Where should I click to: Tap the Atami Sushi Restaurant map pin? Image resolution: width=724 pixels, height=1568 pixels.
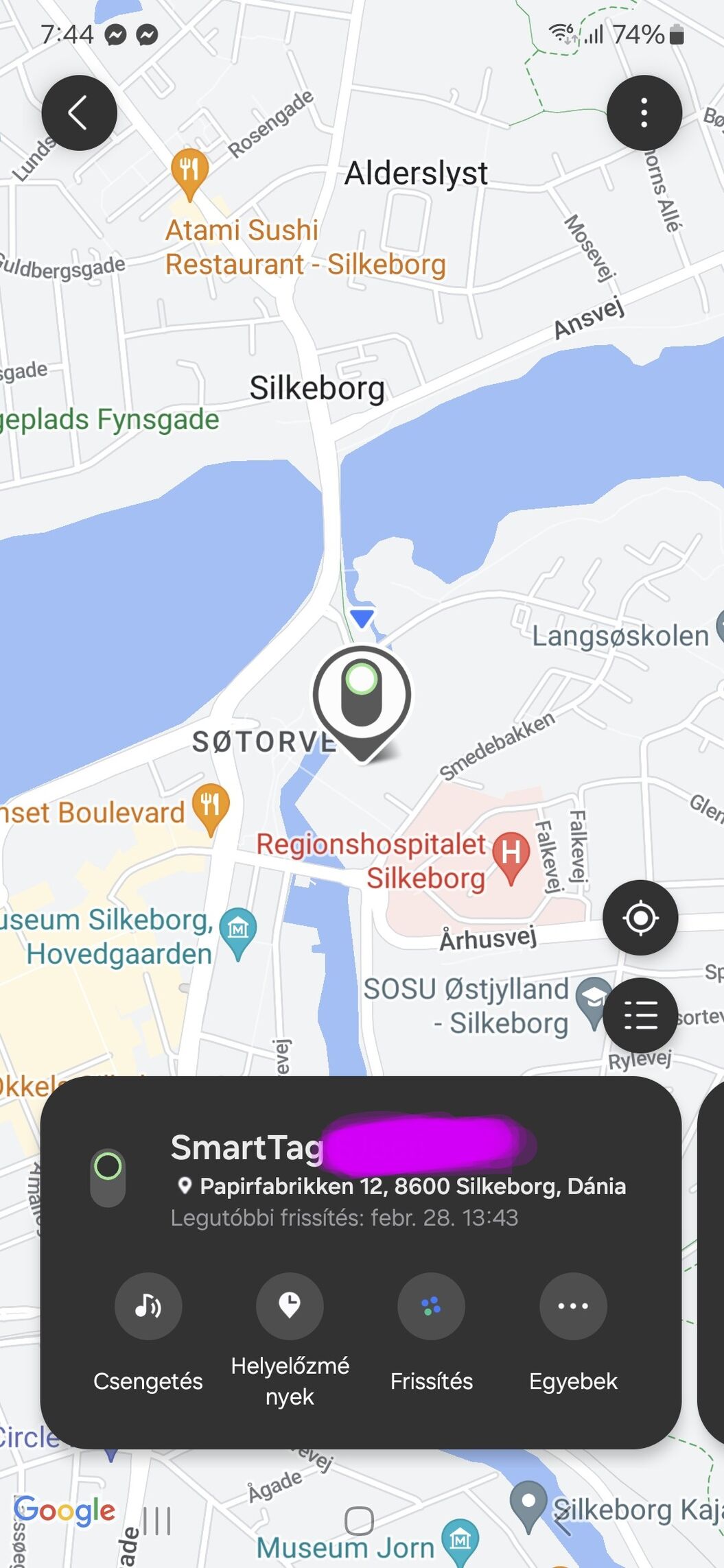click(189, 170)
